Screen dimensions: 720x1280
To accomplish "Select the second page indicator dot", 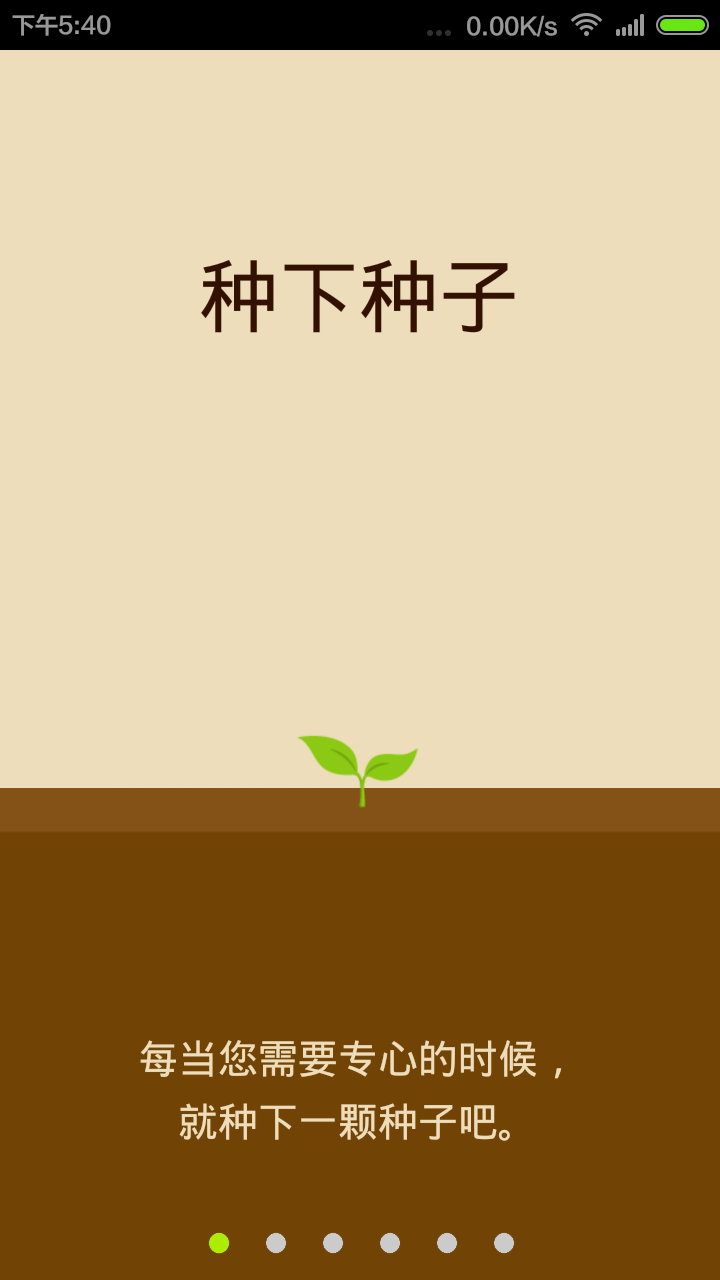I will pyautogui.click(x=276, y=1243).
